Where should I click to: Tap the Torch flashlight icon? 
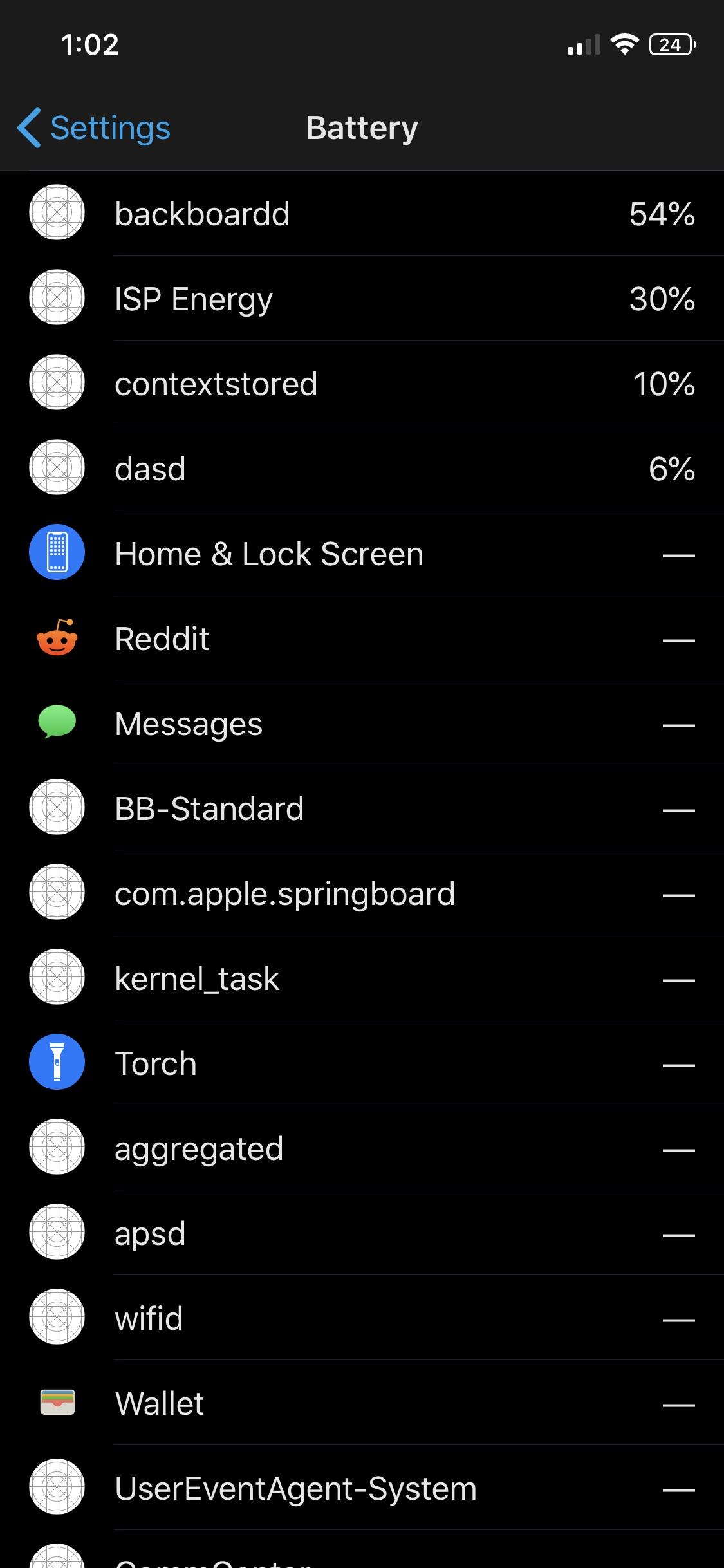(57, 1063)
